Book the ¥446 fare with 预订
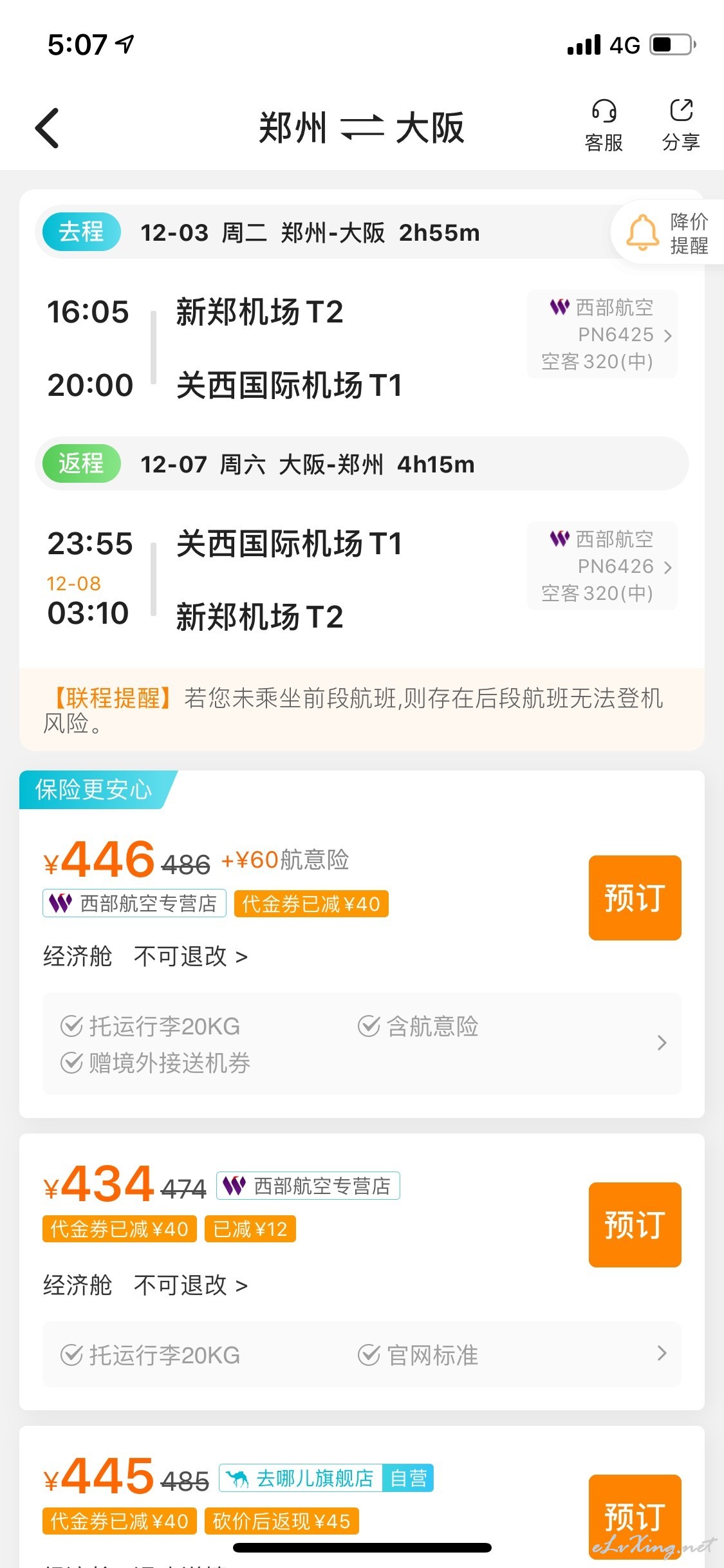The height and width of the screenshot is (1568, 724). 635,897
